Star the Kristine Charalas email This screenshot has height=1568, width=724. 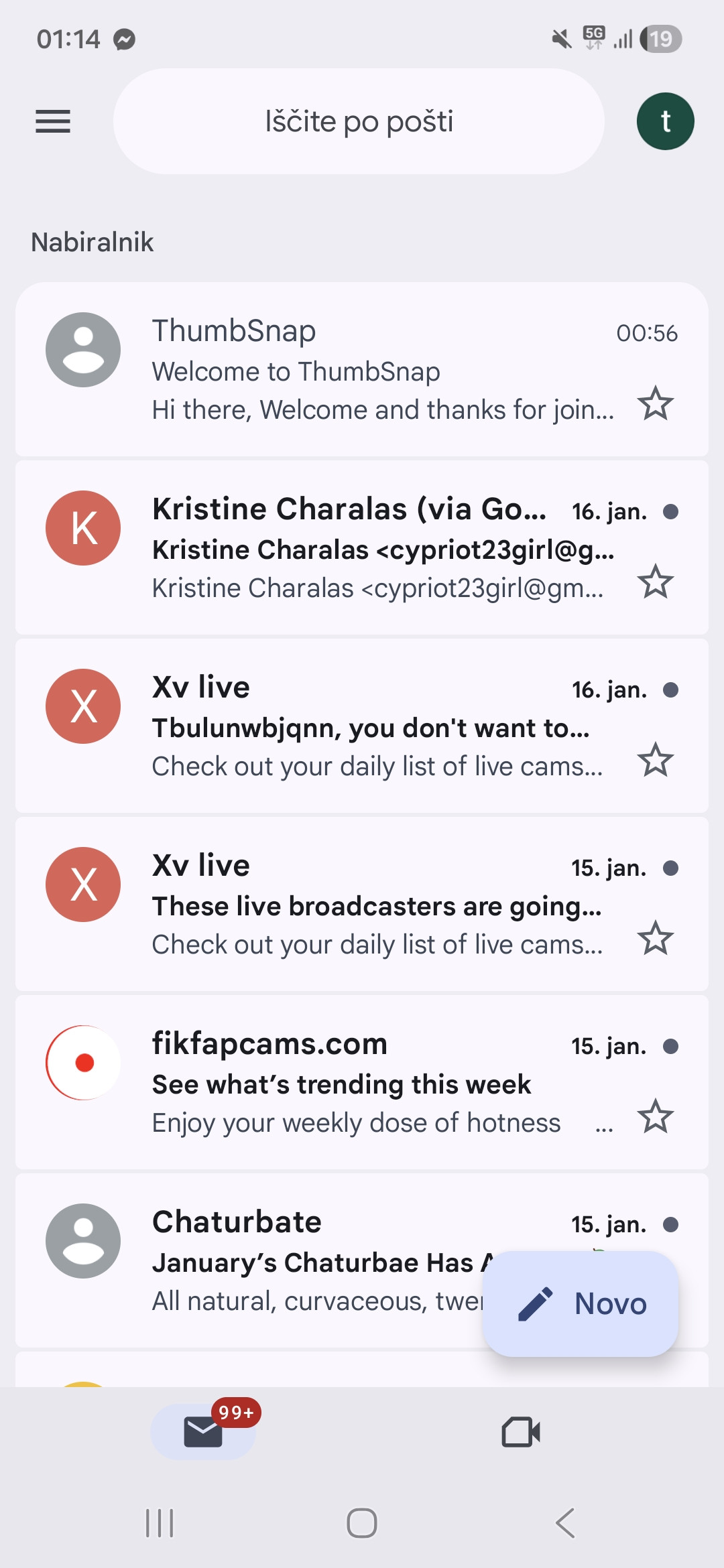coord(655,582)
